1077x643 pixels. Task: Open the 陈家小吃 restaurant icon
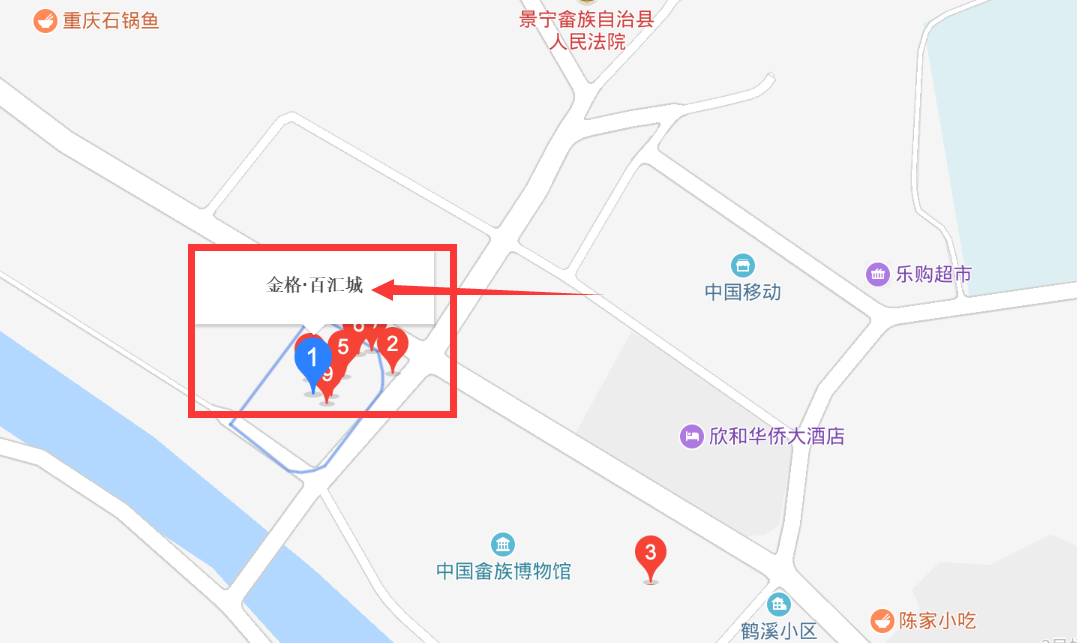click(881, 620)
